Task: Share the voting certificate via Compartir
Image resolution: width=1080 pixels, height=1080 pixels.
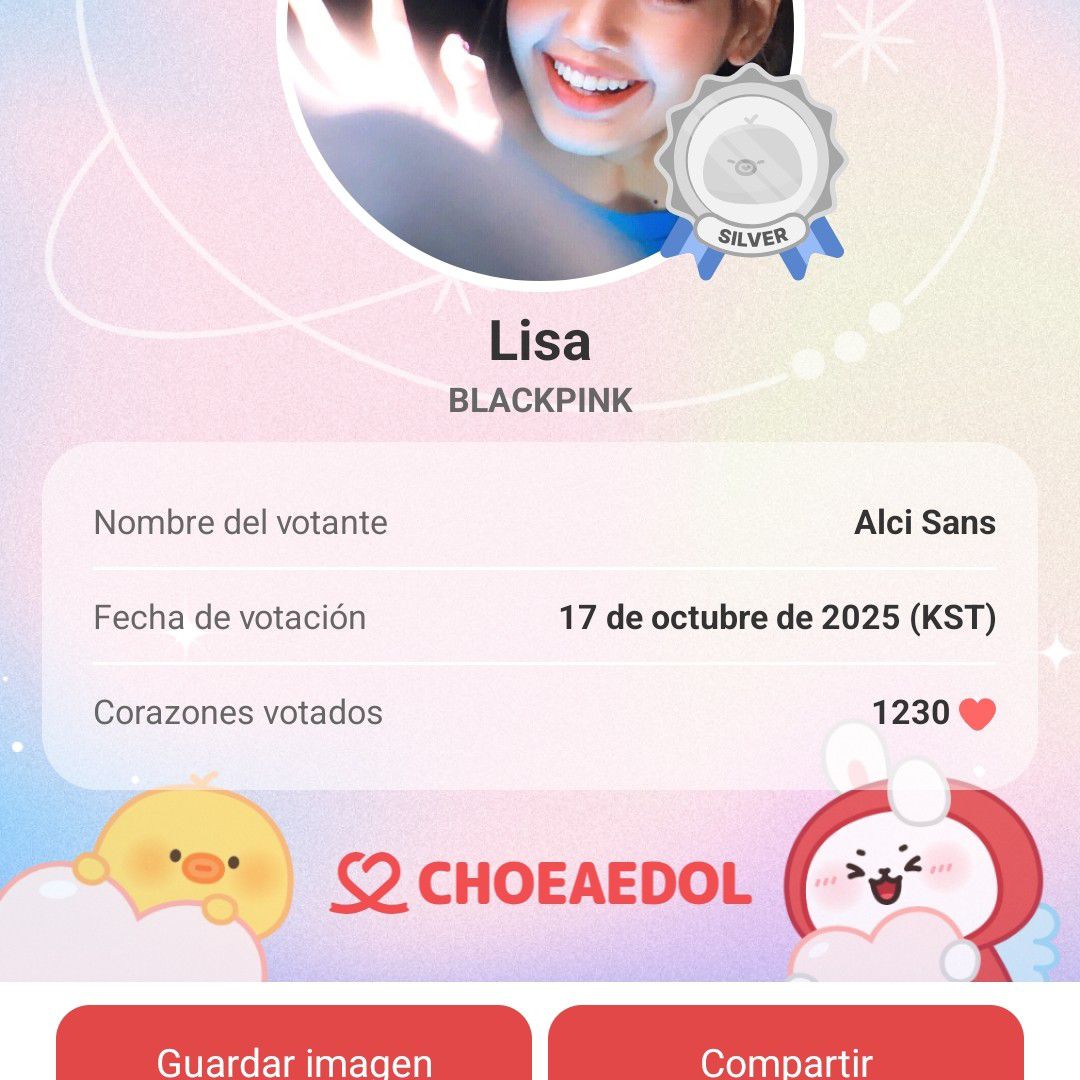Action: pos(786,1048)
